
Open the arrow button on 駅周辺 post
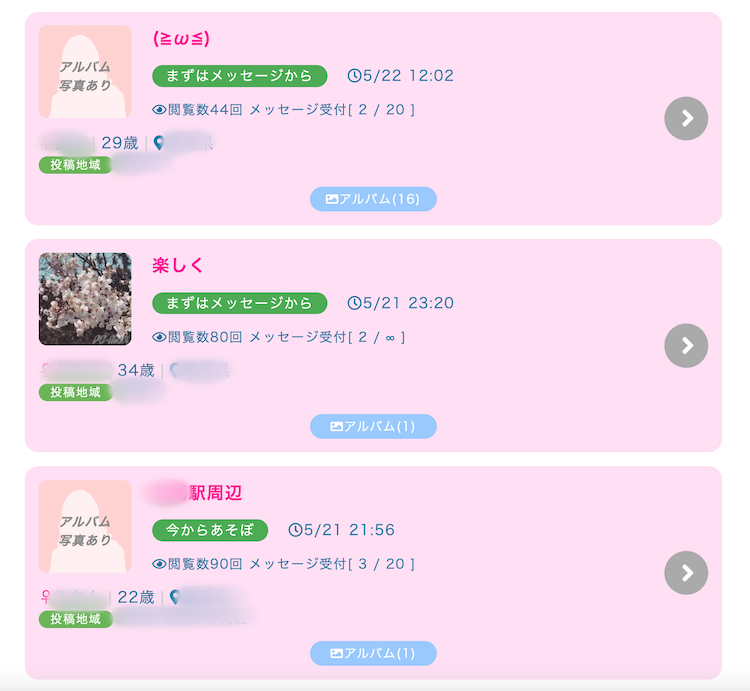[686, 573]
